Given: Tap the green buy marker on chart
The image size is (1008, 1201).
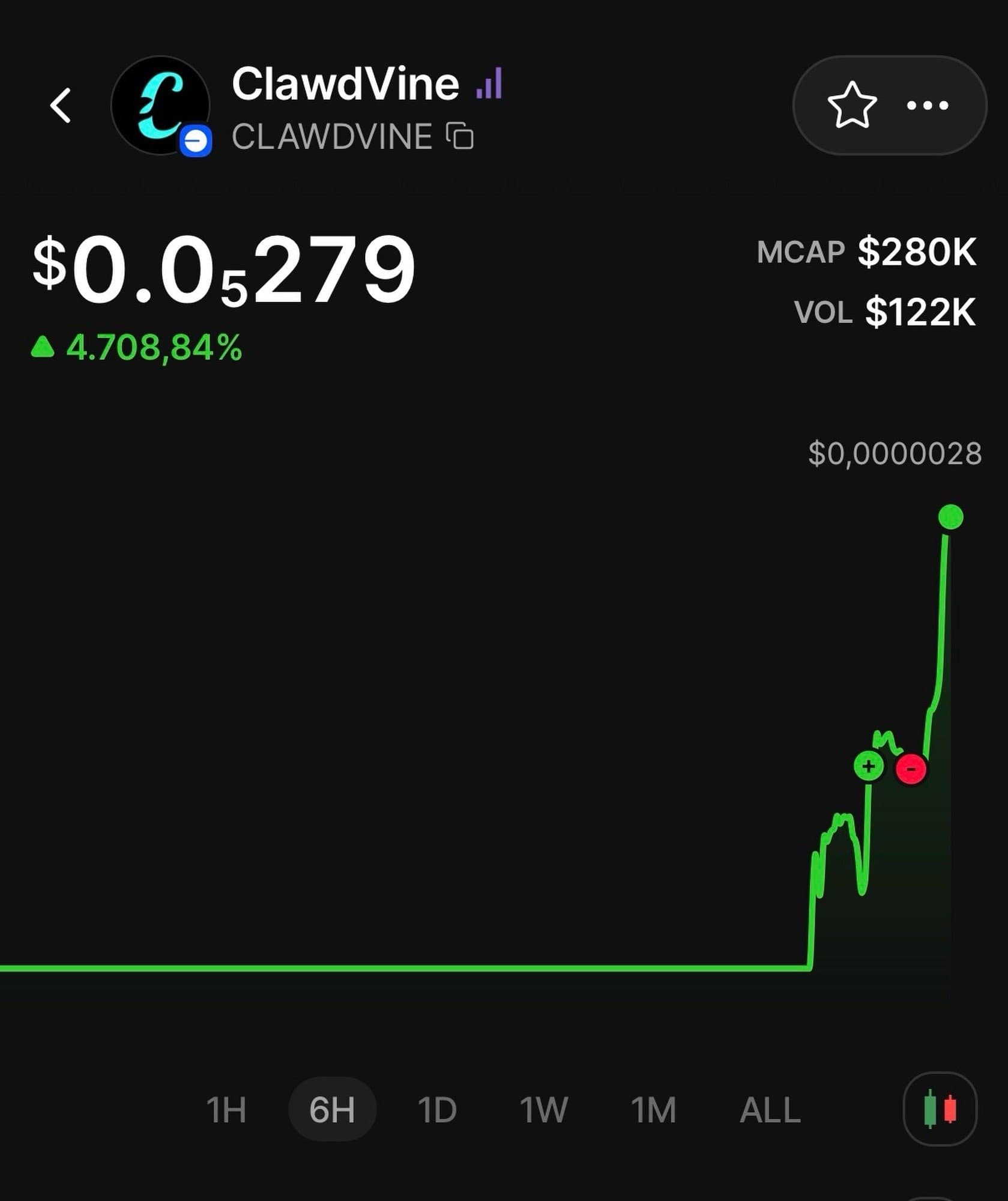Looking at the screenshot, I should (x=868, y=766).
